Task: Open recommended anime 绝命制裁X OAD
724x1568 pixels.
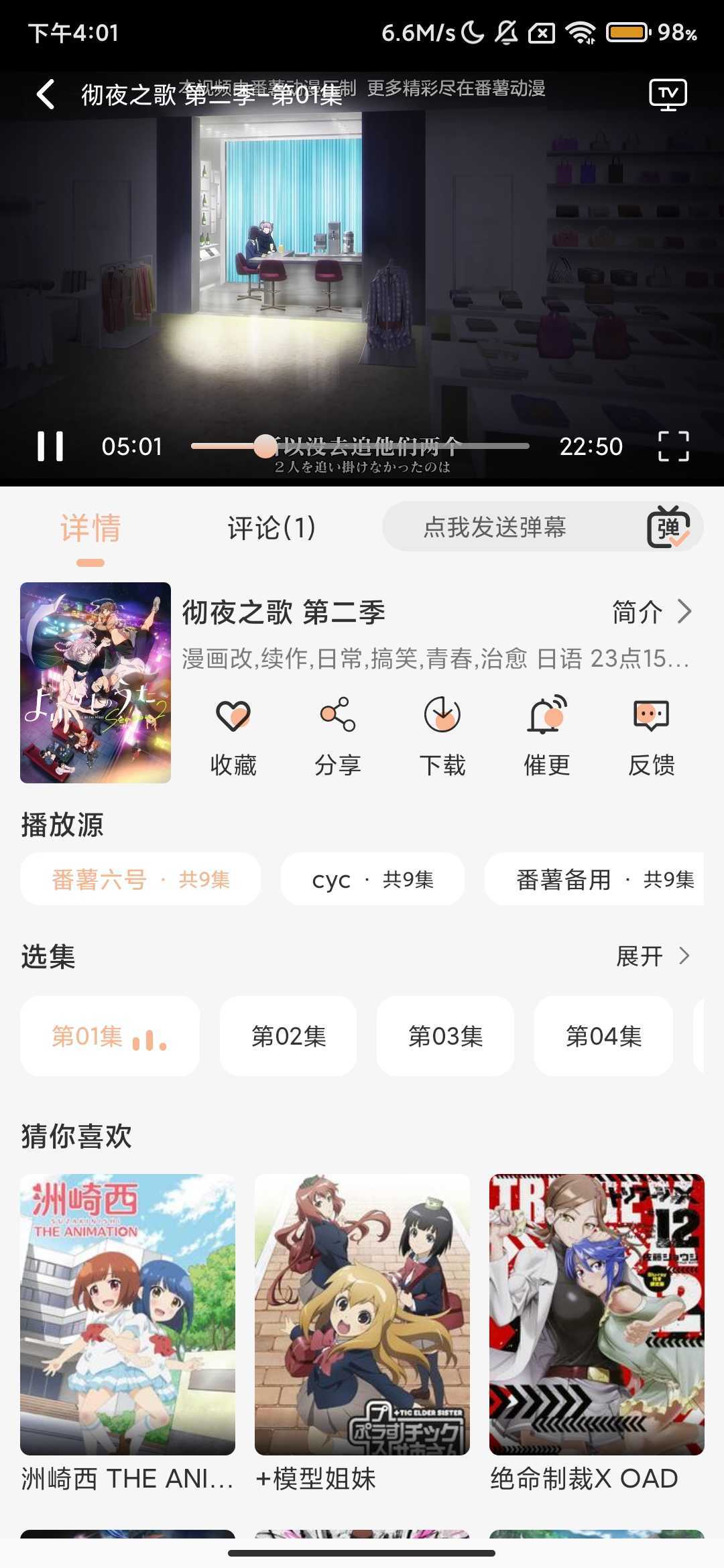Action: (x=597, y=1330)
